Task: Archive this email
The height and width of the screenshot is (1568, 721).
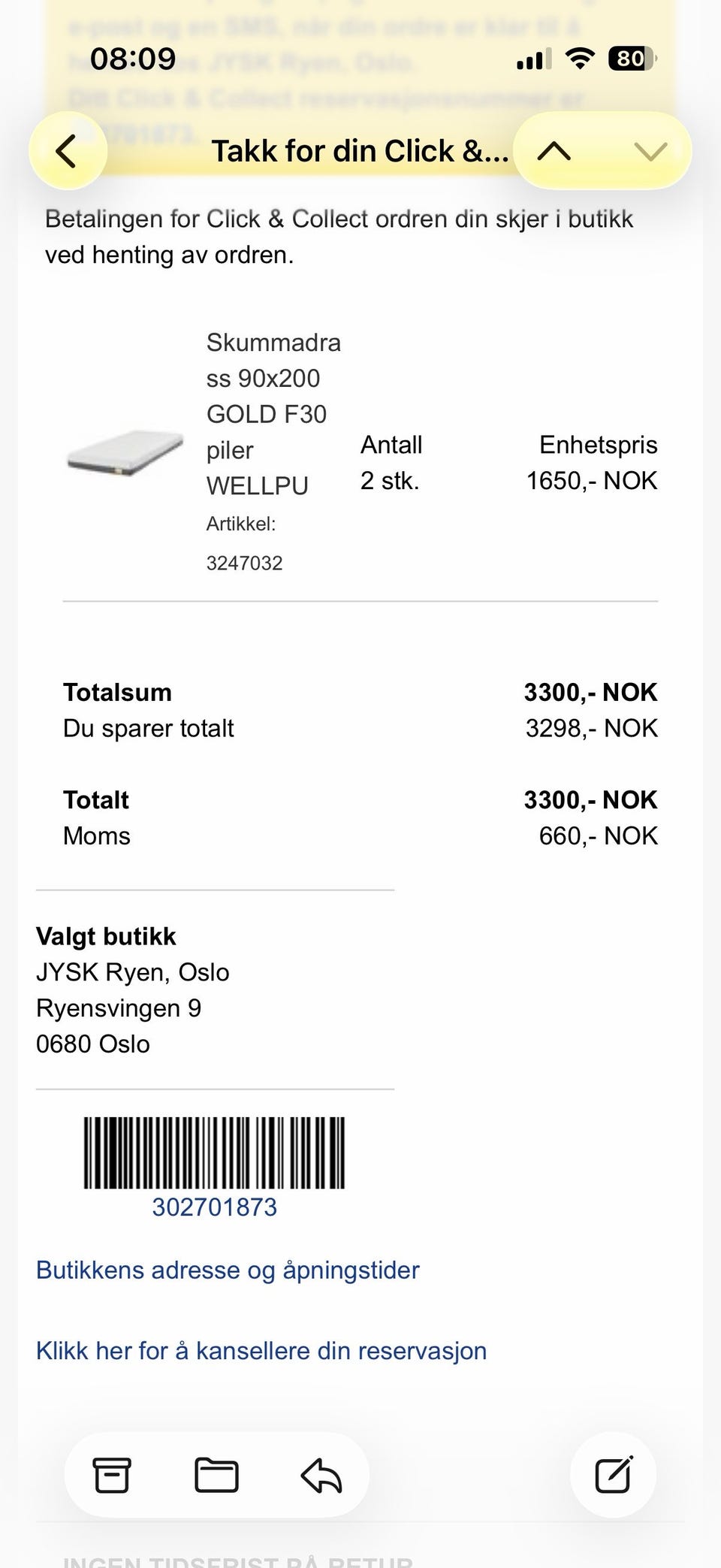Action: (112, 1474)
